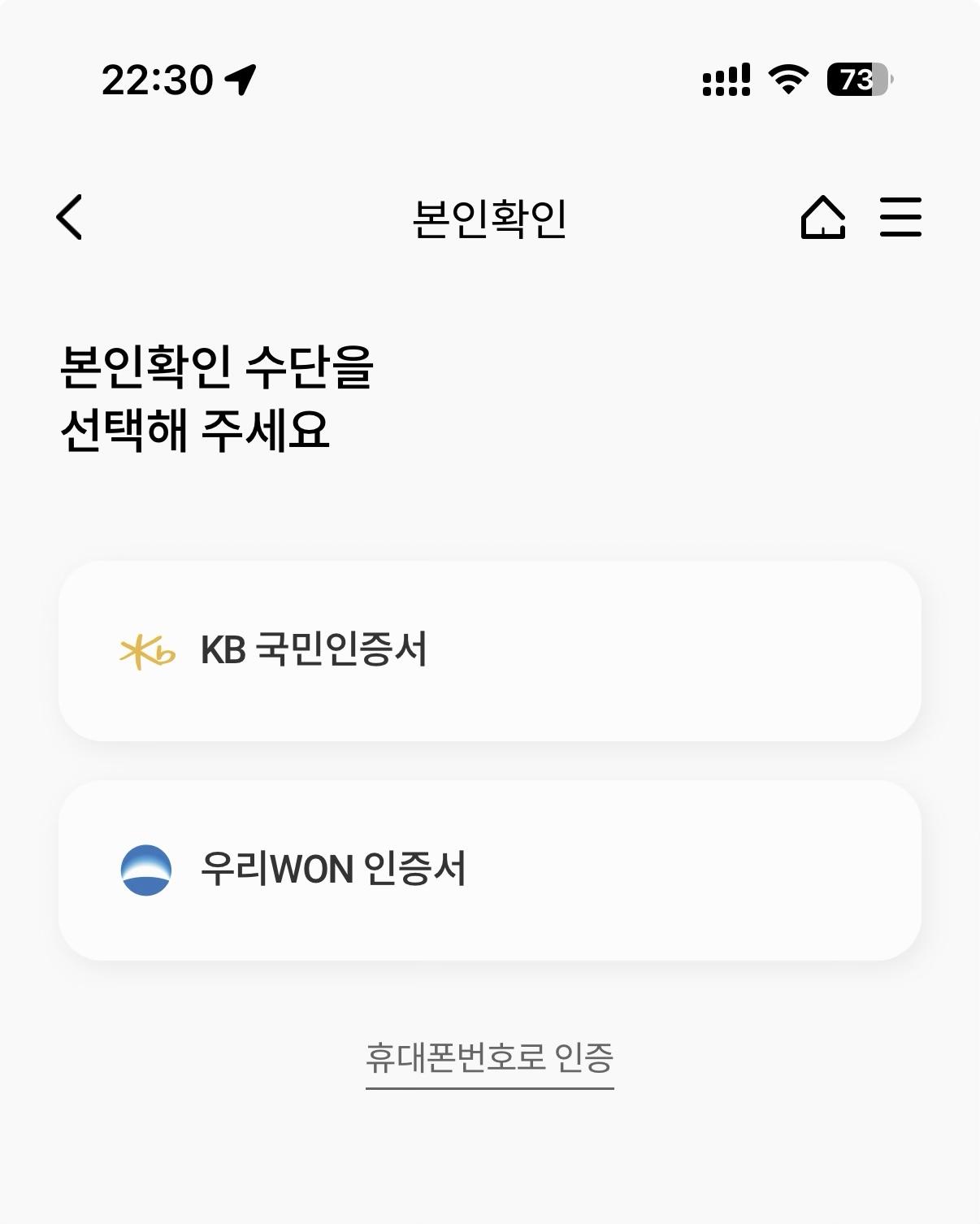980x1224 pixels.
Task: Open the hamburger menu
Action: [x=902, y=217]
